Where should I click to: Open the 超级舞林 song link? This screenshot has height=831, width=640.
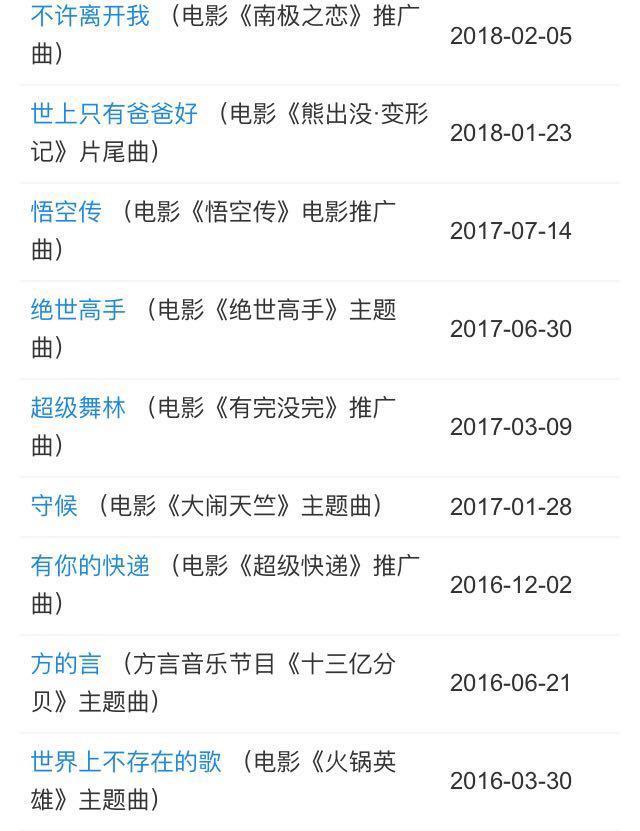coord(78,407)
